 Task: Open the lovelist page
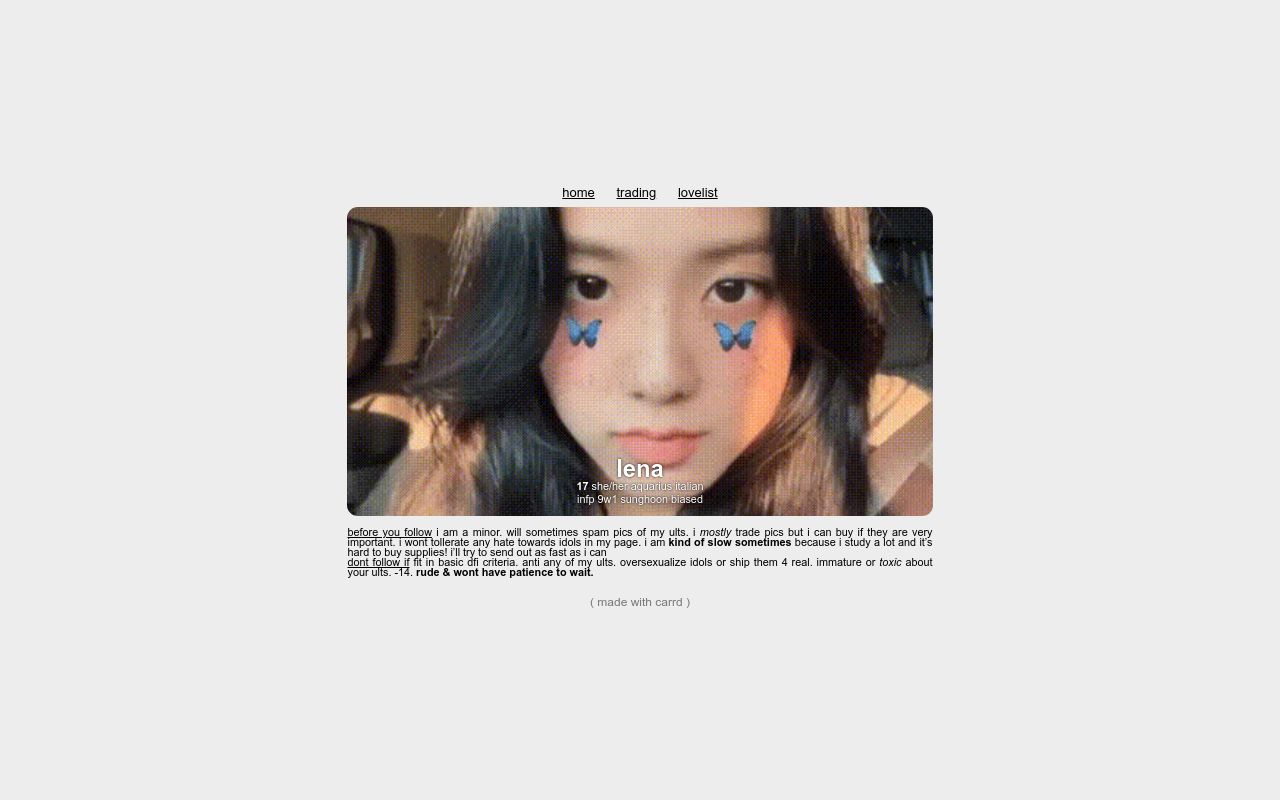[697, 193]
